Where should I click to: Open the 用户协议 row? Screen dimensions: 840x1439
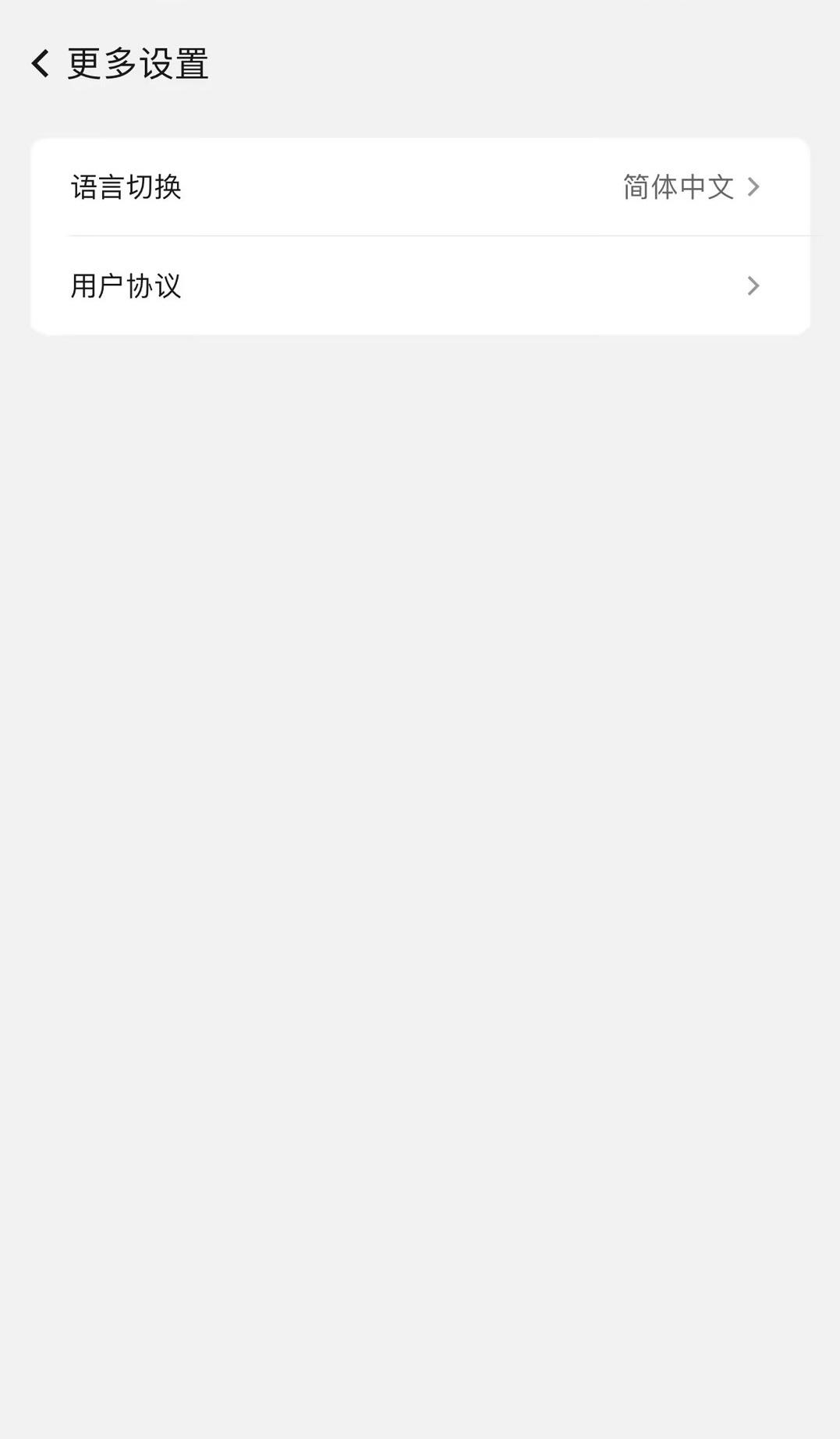coord(420,285)
